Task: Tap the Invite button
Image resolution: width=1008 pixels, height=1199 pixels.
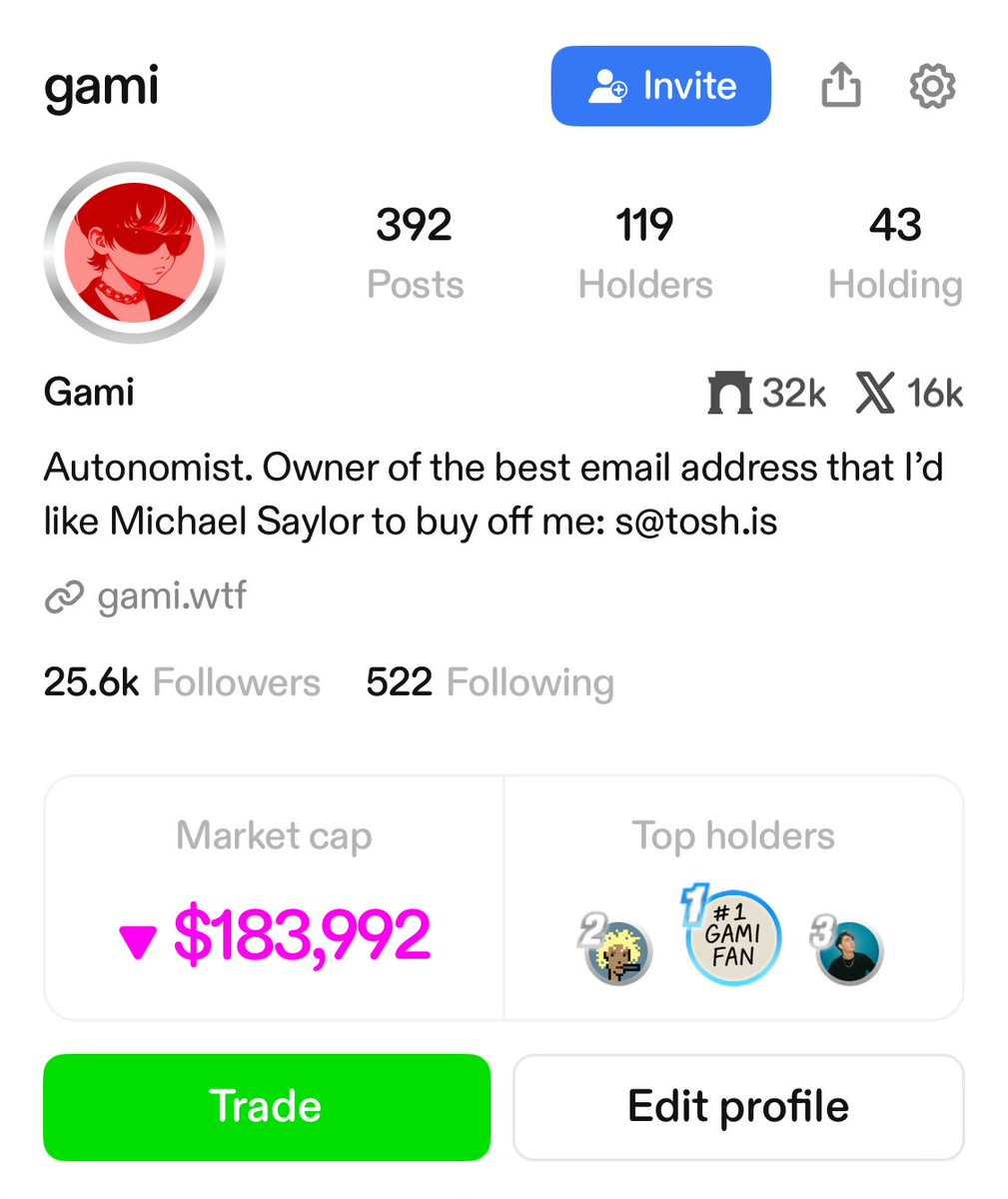Action: click(660, 86)
